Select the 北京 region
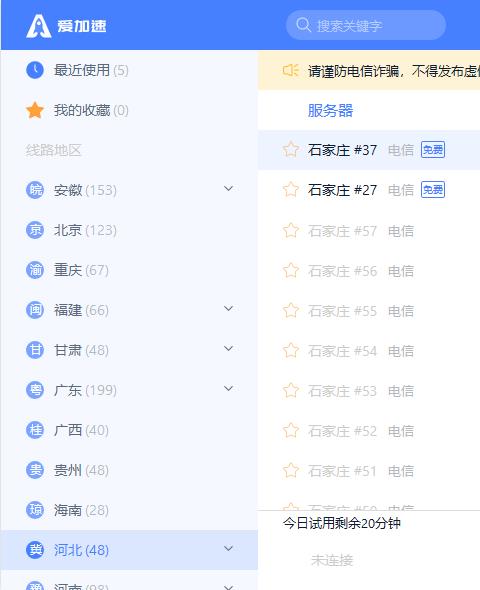This screenshot has width=480, height=590. coord(129,230)
